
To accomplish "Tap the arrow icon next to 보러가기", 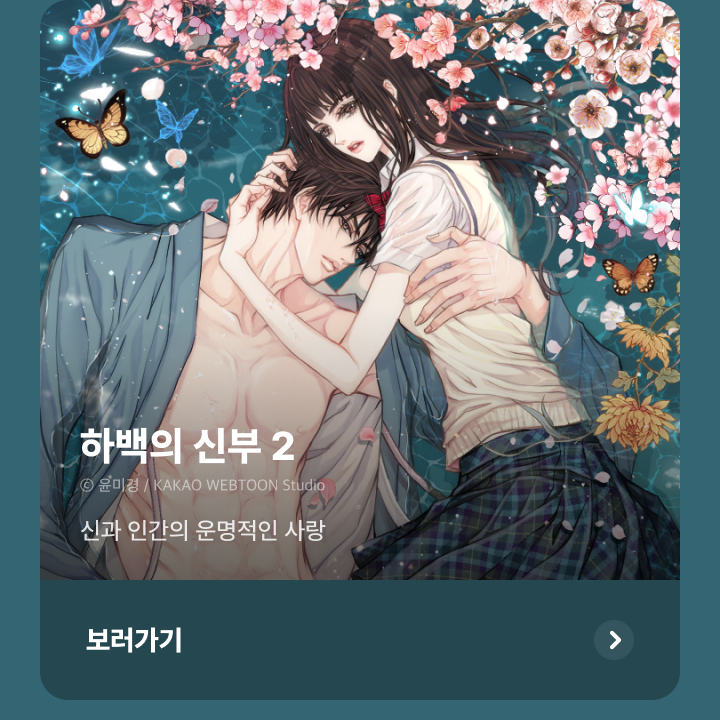I will click(614, 640).
